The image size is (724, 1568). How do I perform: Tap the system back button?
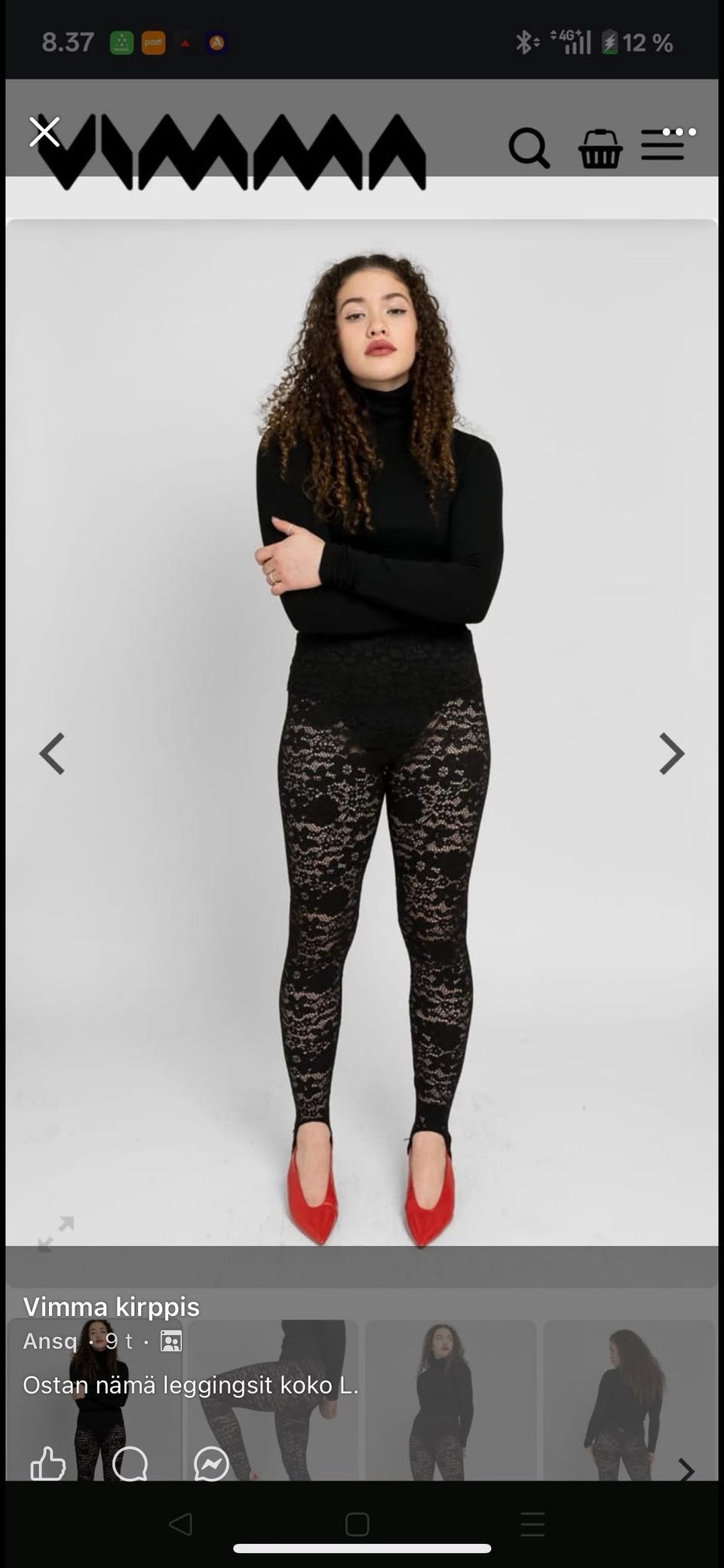[180, 1524]
